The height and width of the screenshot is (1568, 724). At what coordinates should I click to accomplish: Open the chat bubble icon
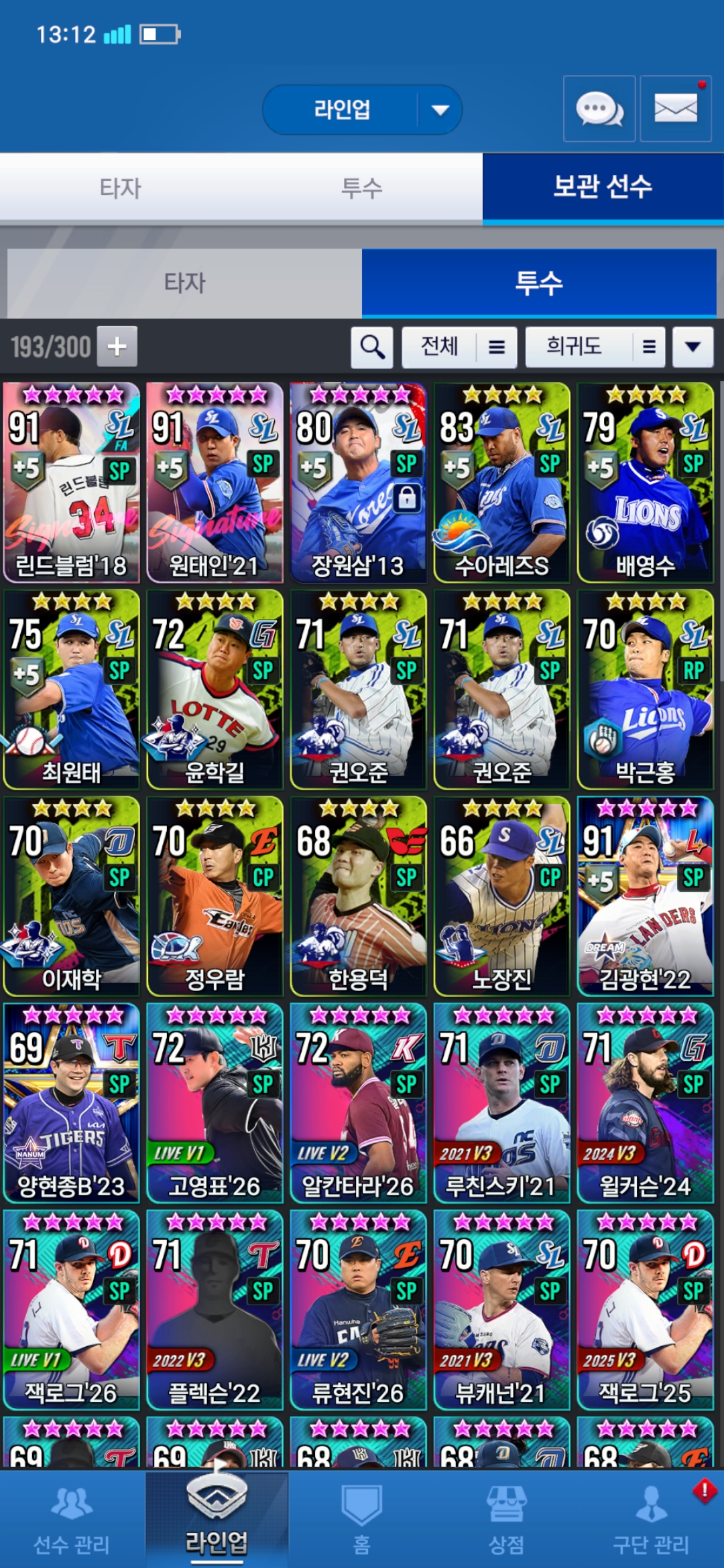pos(599,109)
